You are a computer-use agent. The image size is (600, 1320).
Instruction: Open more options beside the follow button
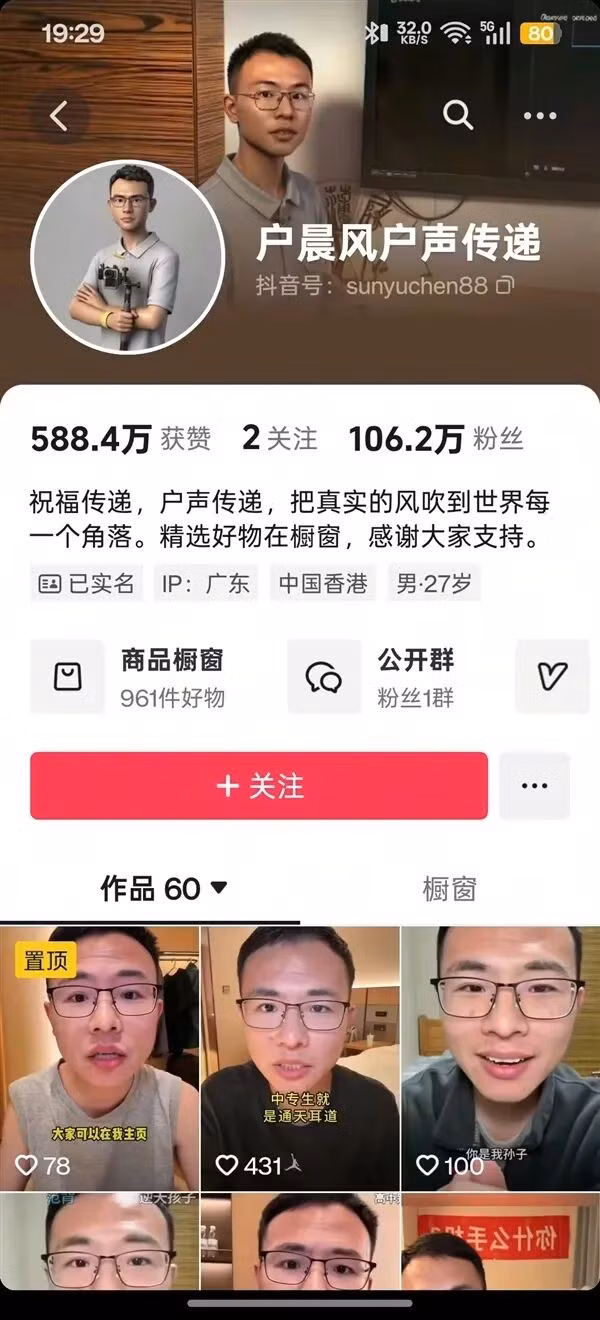click(534, 786)
